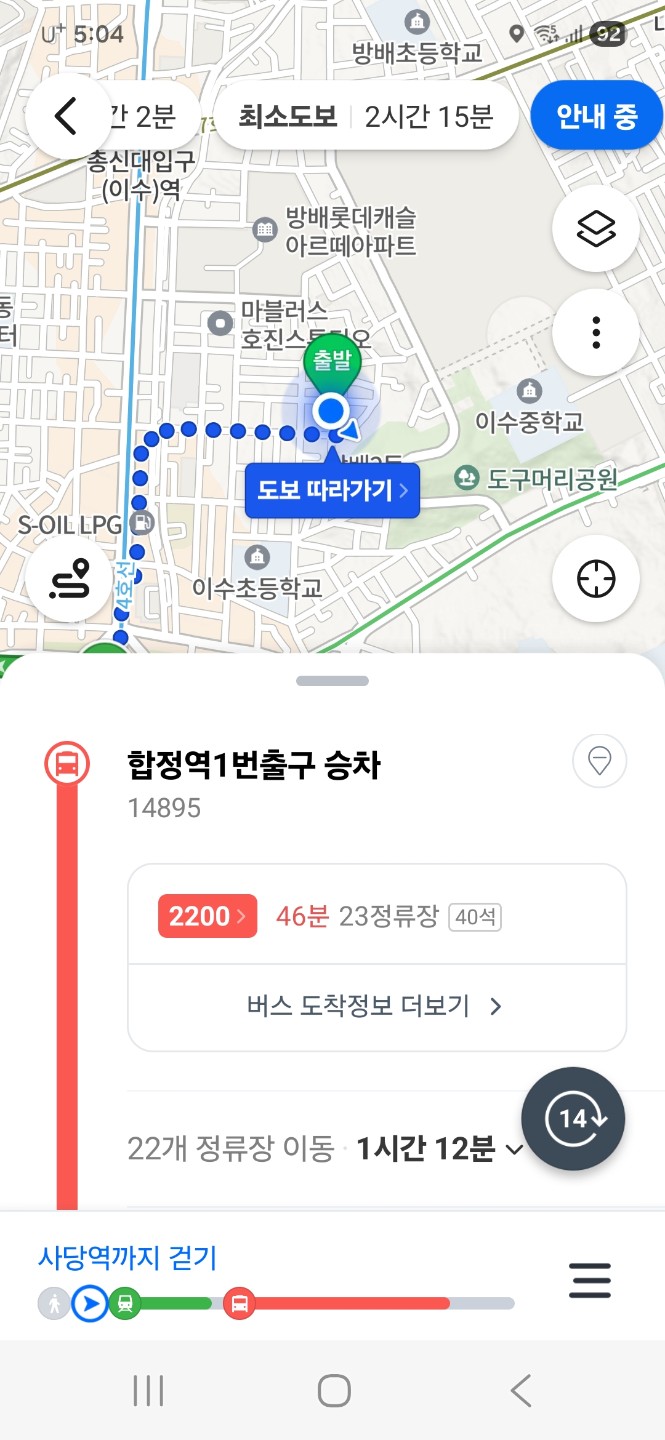Tap the bottom sheet drag handle
This screenshot has width=665, height=1440.
click(332, 681)
